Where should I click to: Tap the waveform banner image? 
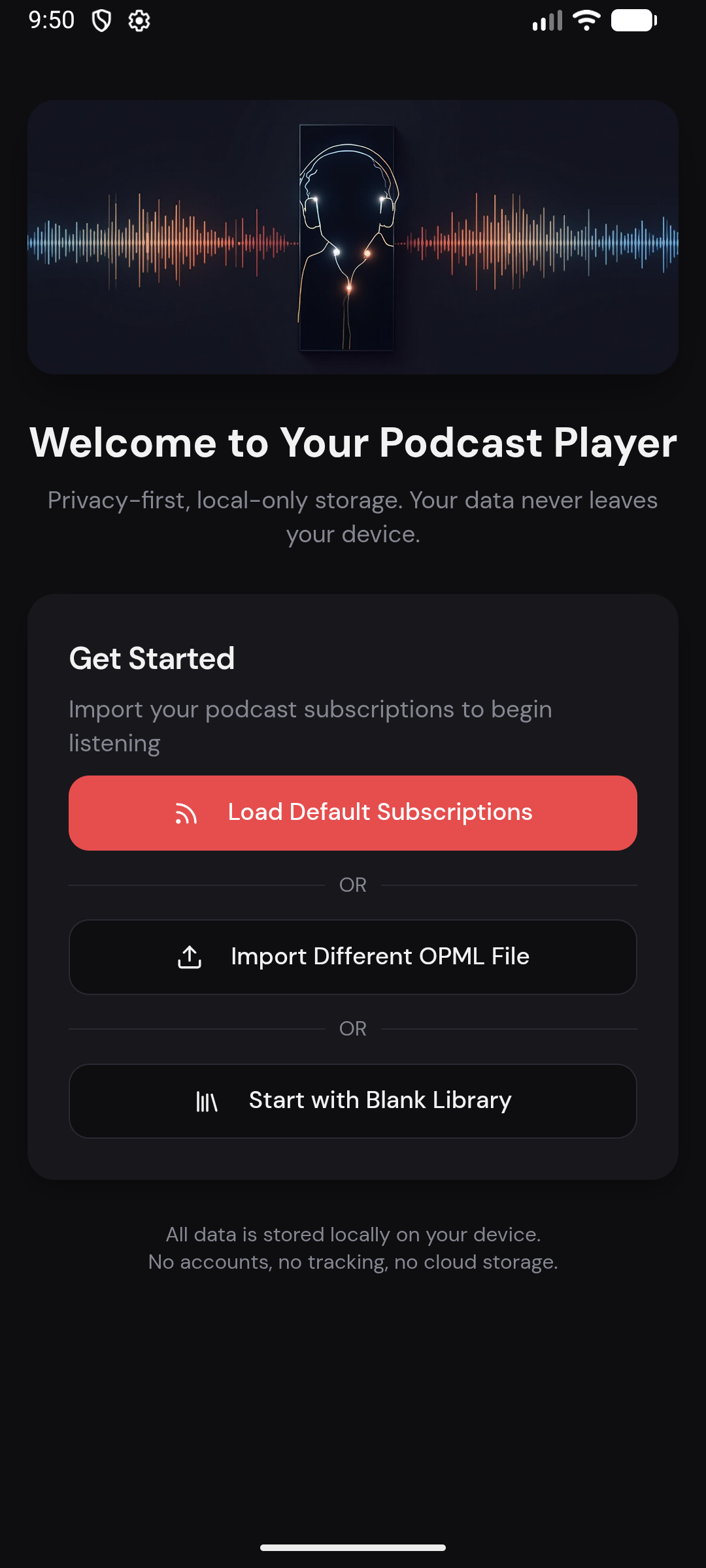coord(353,238)
